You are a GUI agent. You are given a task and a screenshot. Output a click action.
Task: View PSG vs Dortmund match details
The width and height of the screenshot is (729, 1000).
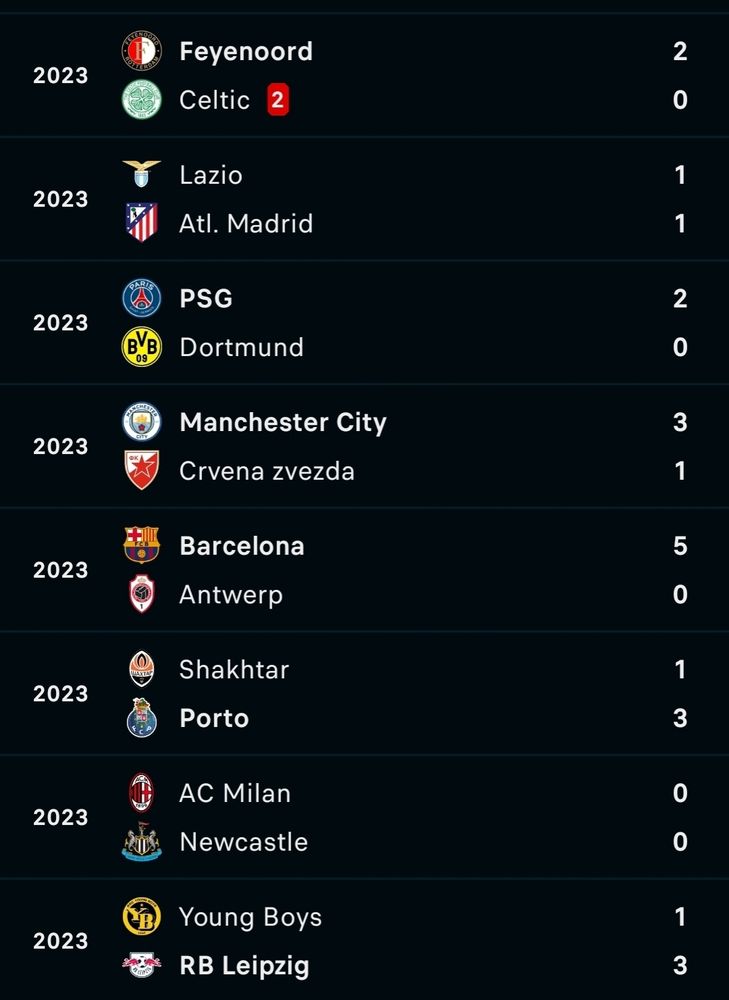tap(364, 323)
